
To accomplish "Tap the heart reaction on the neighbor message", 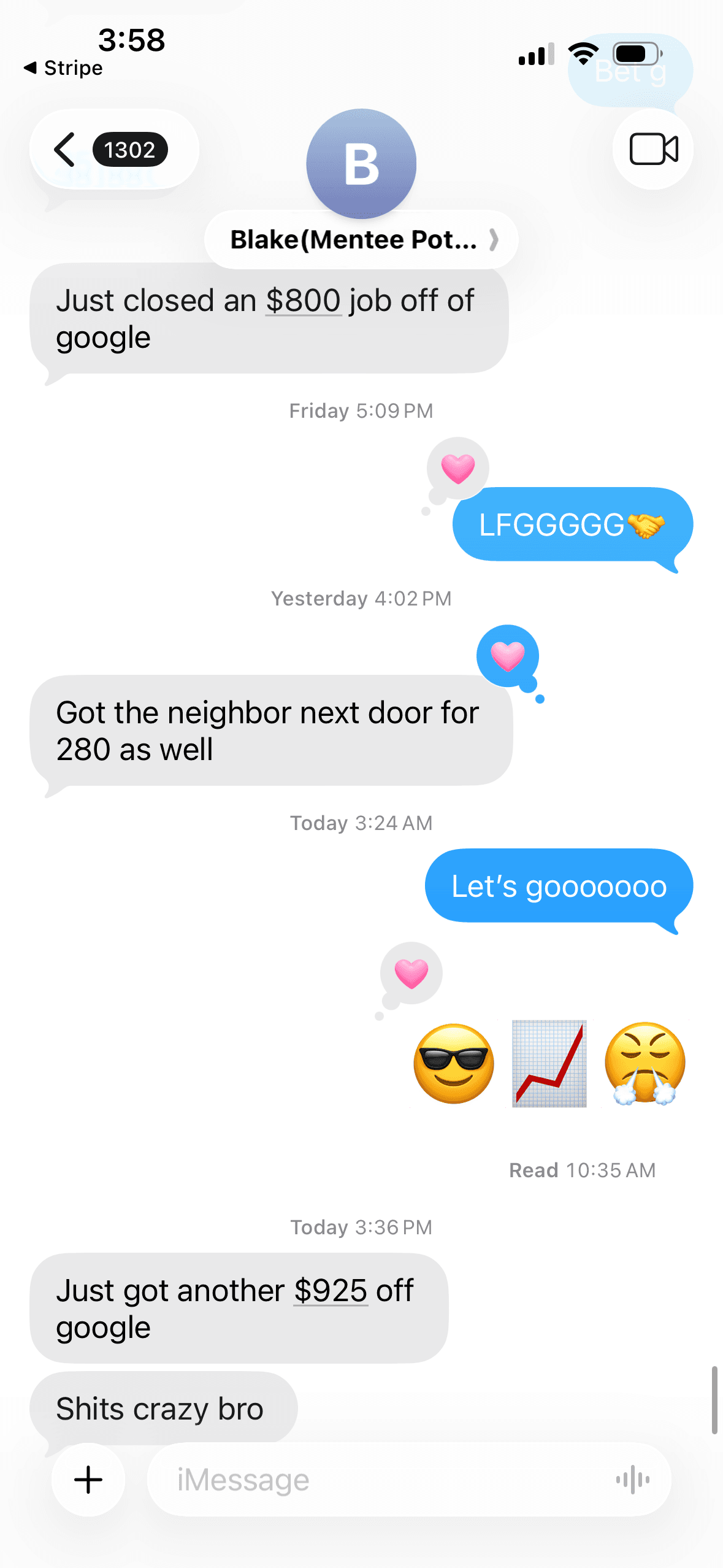I will (x=507, y=656).
